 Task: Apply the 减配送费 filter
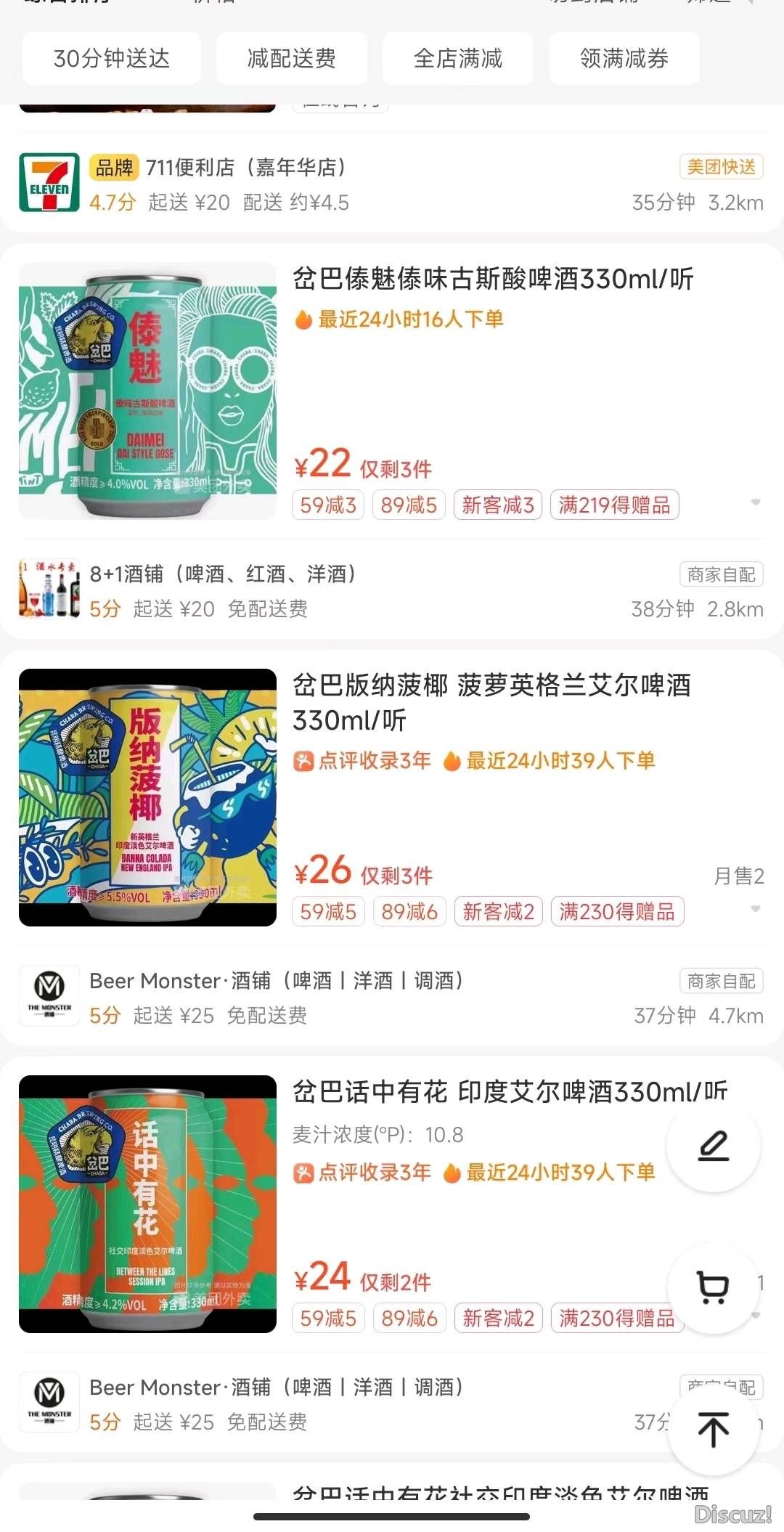(x=291, y=58)
